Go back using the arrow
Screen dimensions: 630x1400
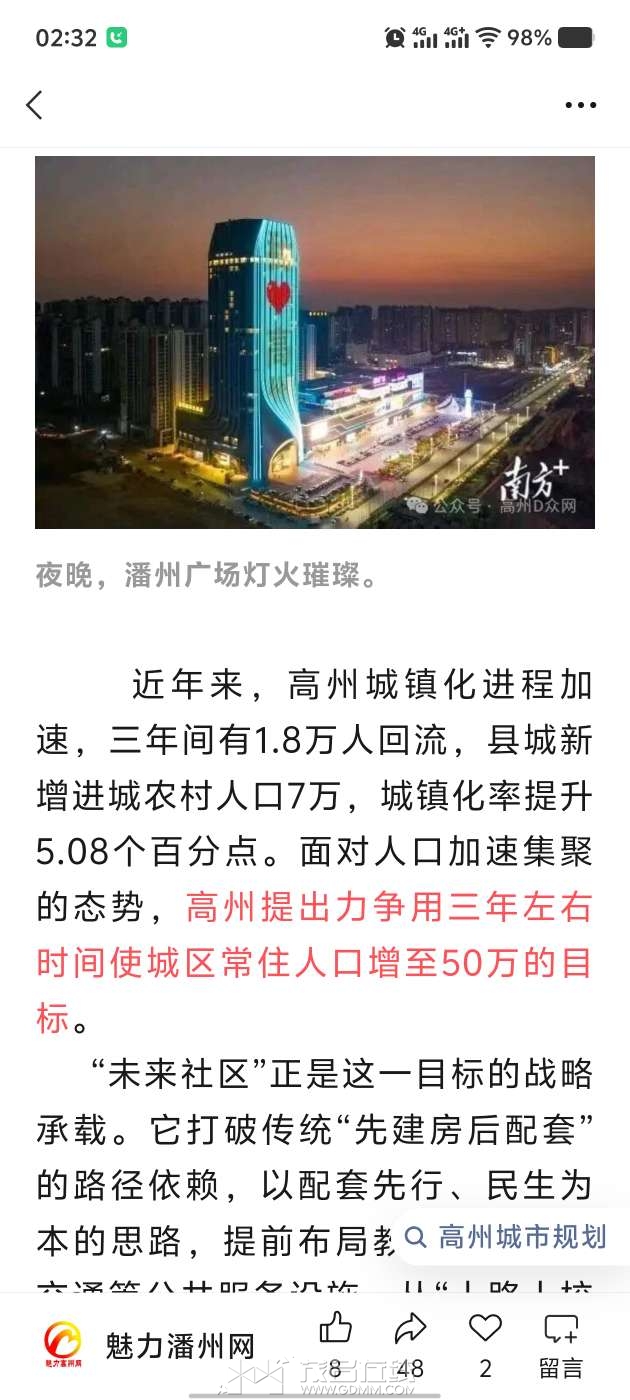click(x=35, y=105)
